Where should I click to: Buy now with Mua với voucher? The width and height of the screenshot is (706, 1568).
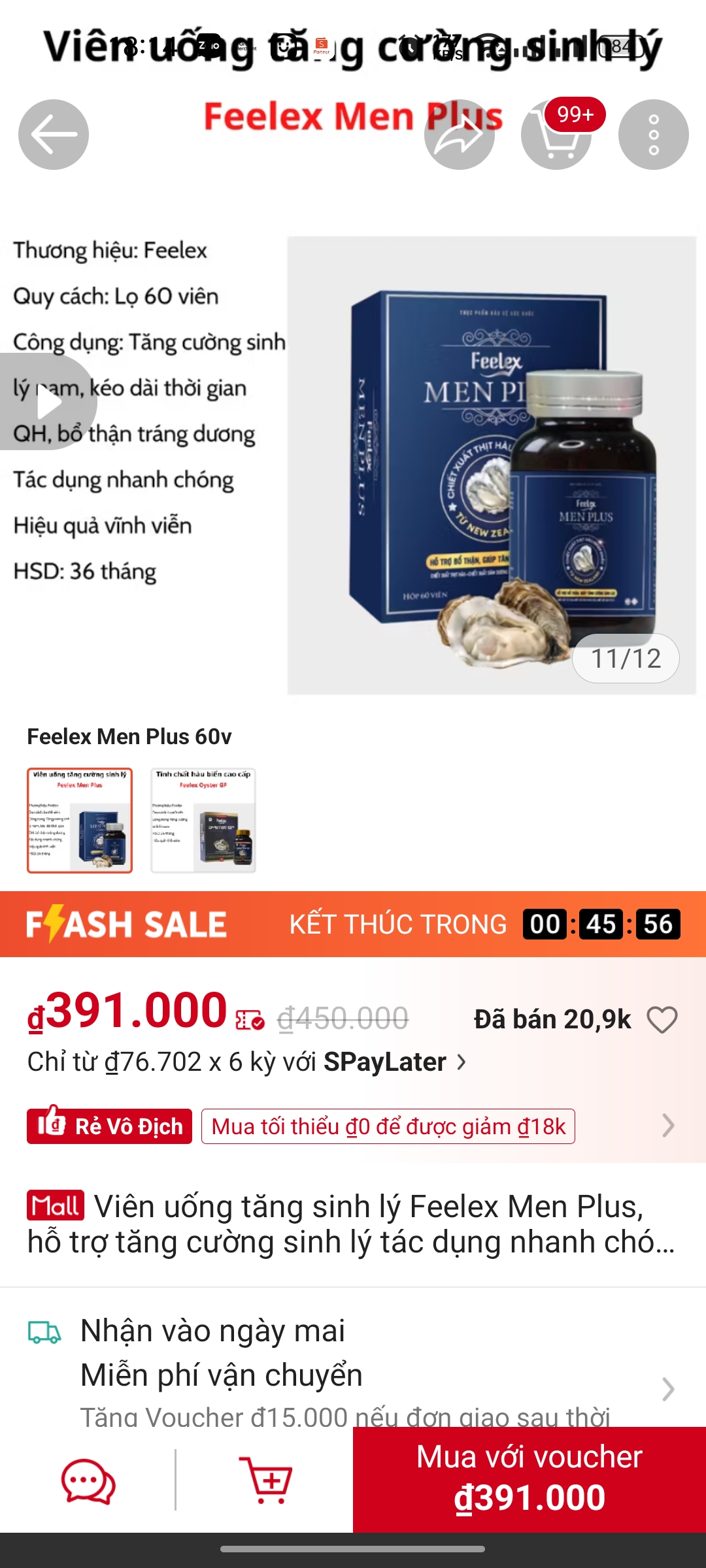(x=529, y=1479)
